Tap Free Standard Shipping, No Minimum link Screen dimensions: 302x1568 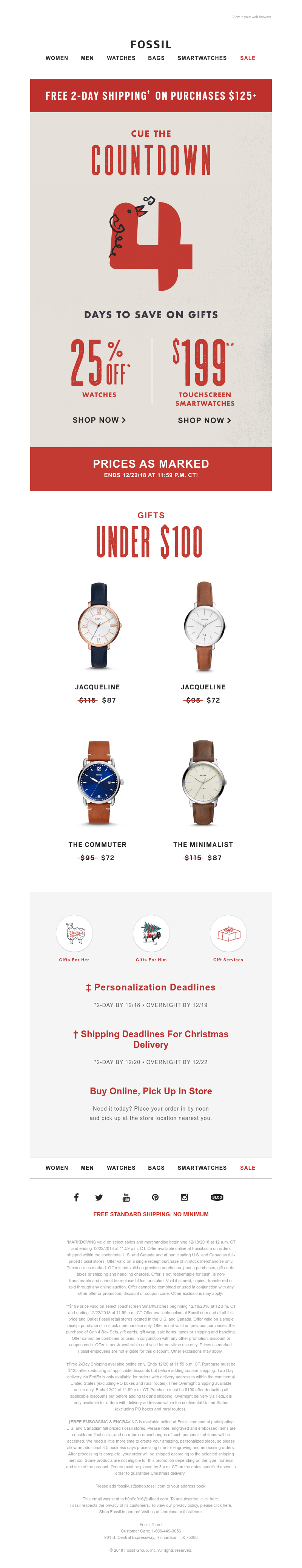click(151, 1214)
